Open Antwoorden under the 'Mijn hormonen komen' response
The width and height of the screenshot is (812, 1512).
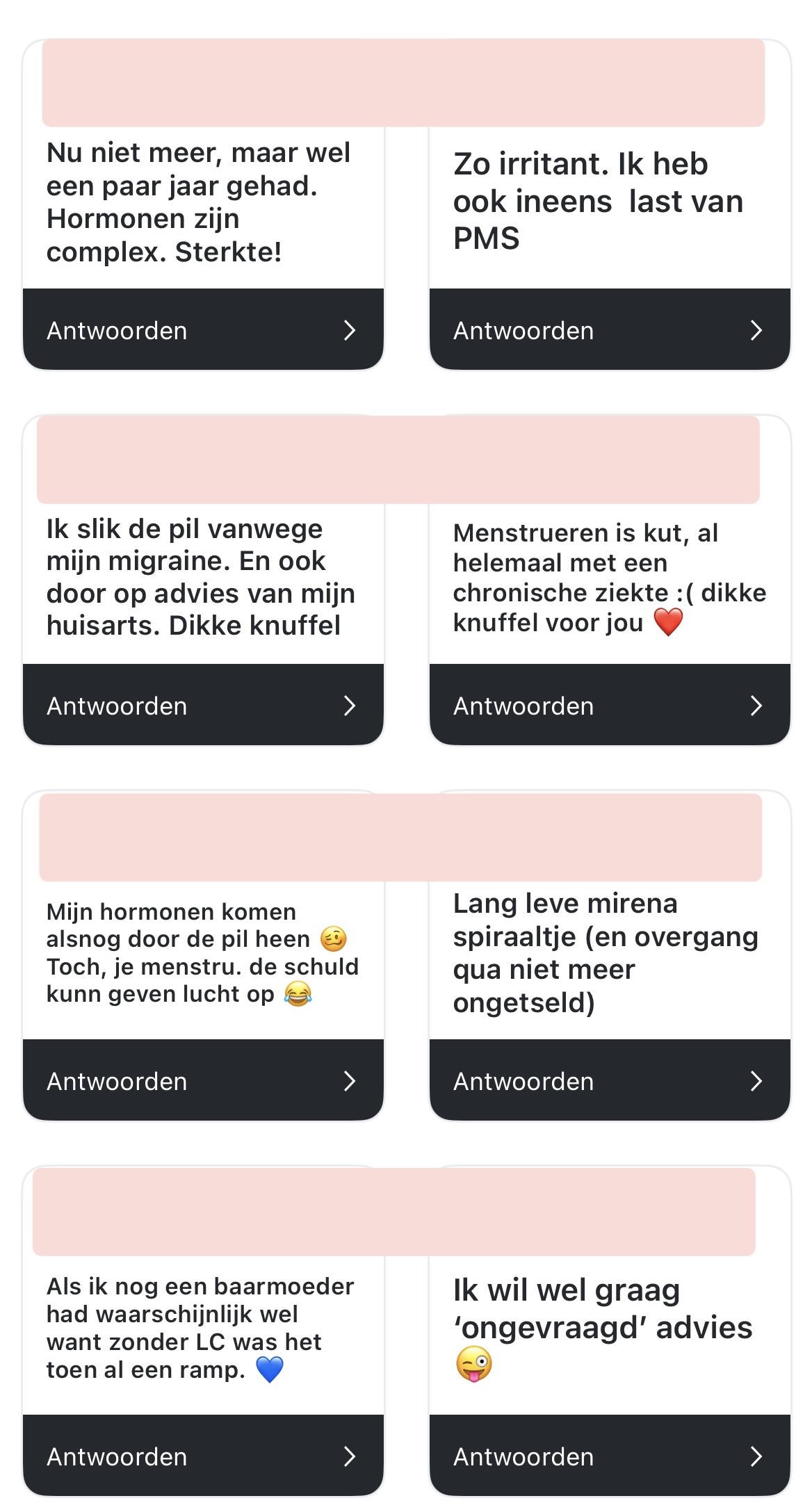pyautogui.click(x=202, y=1081)
